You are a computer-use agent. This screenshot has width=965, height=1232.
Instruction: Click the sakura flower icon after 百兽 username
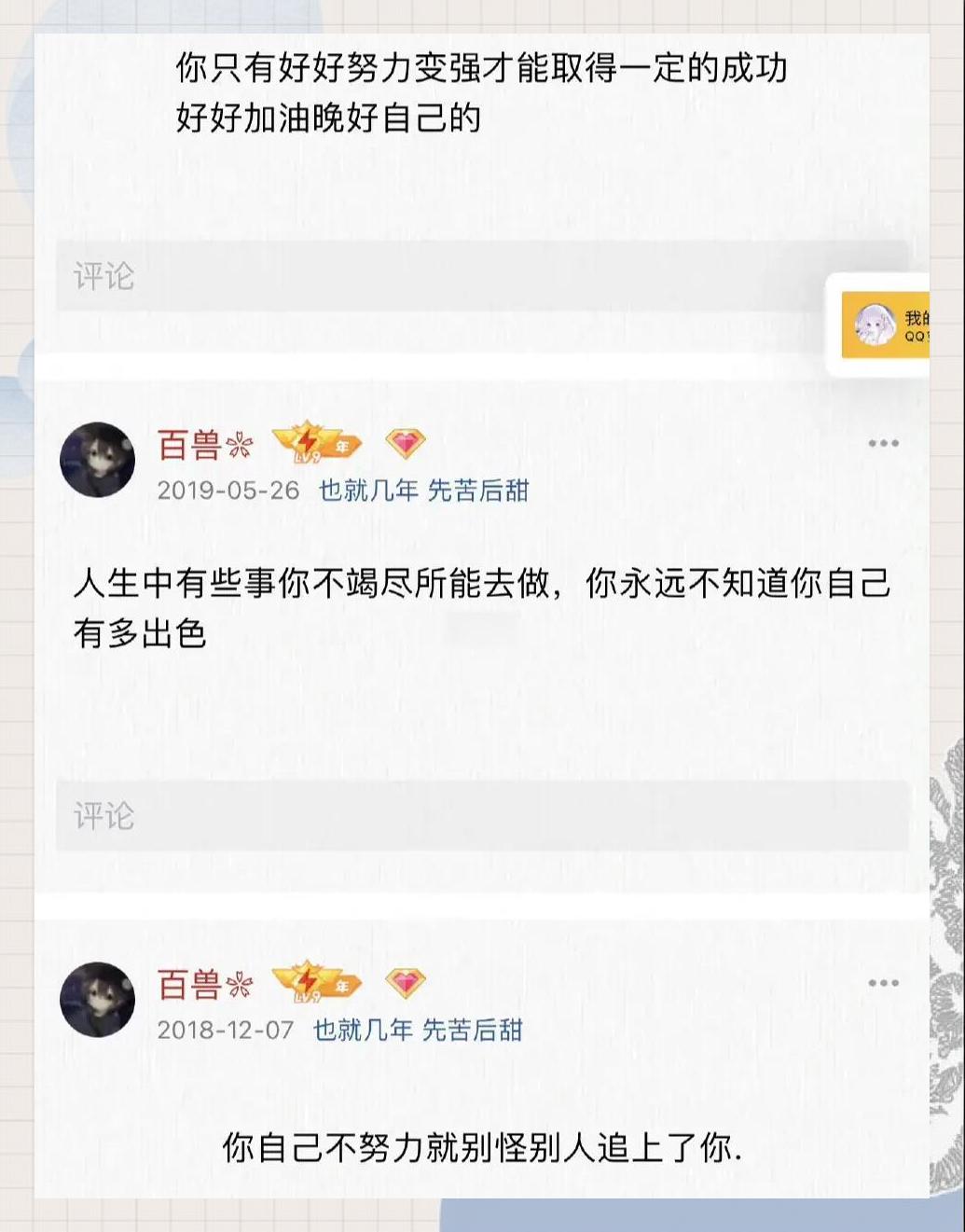point(241,445)
